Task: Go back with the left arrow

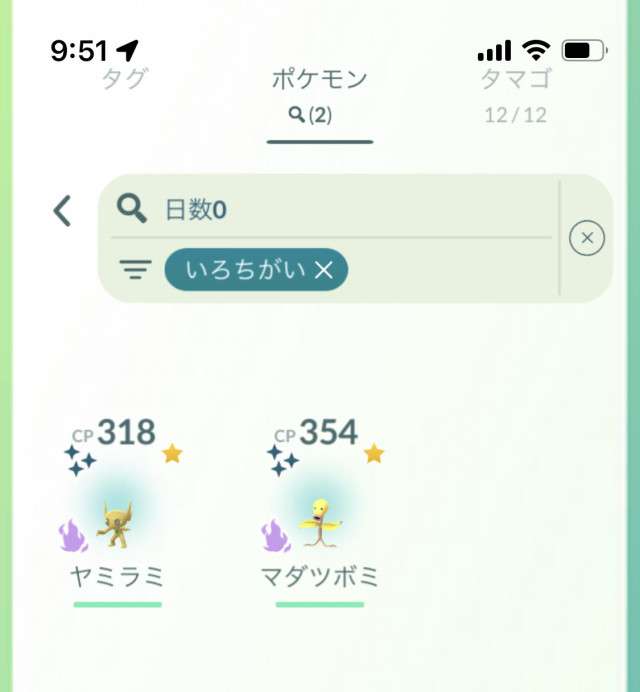Action: pyautogui.click(x=62, y=211)
